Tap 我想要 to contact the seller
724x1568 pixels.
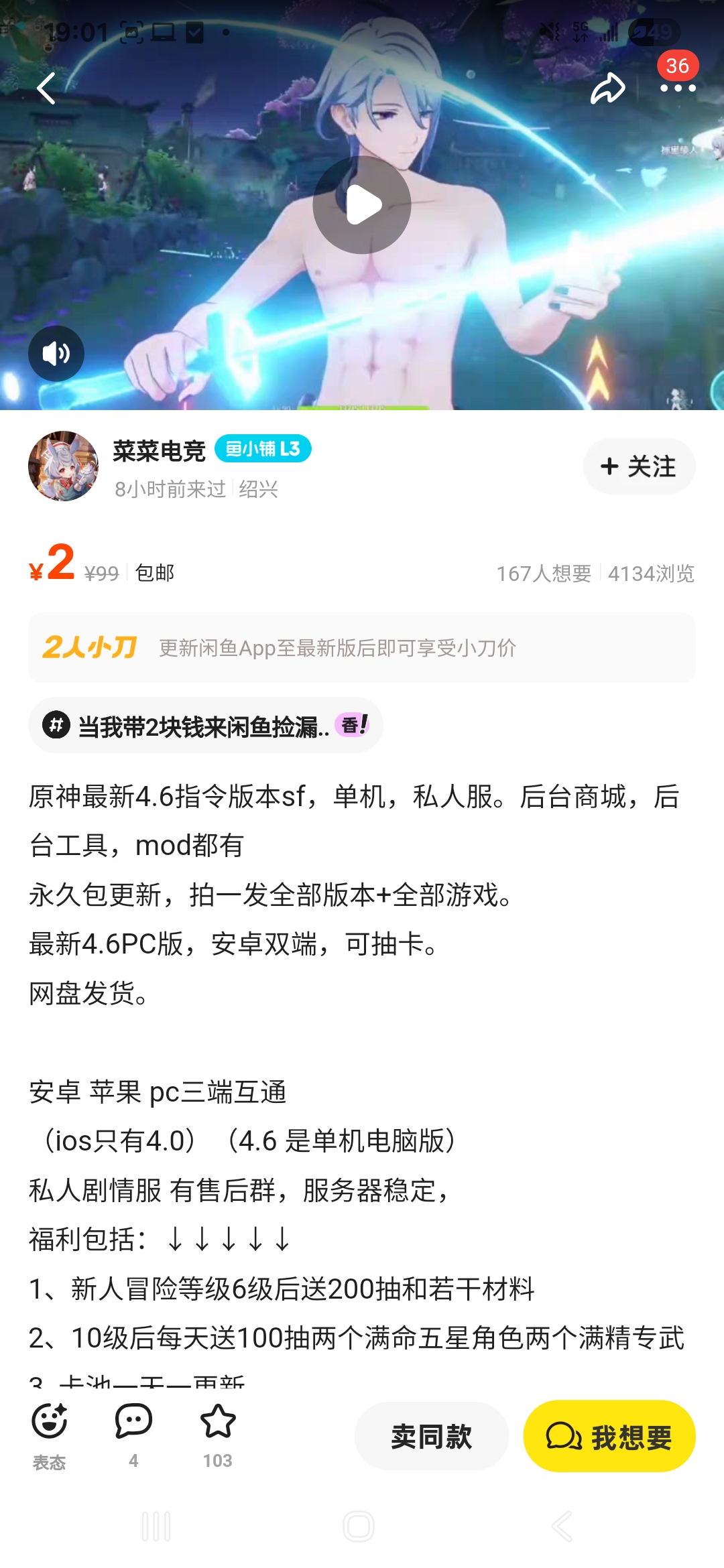point(609,1437)
